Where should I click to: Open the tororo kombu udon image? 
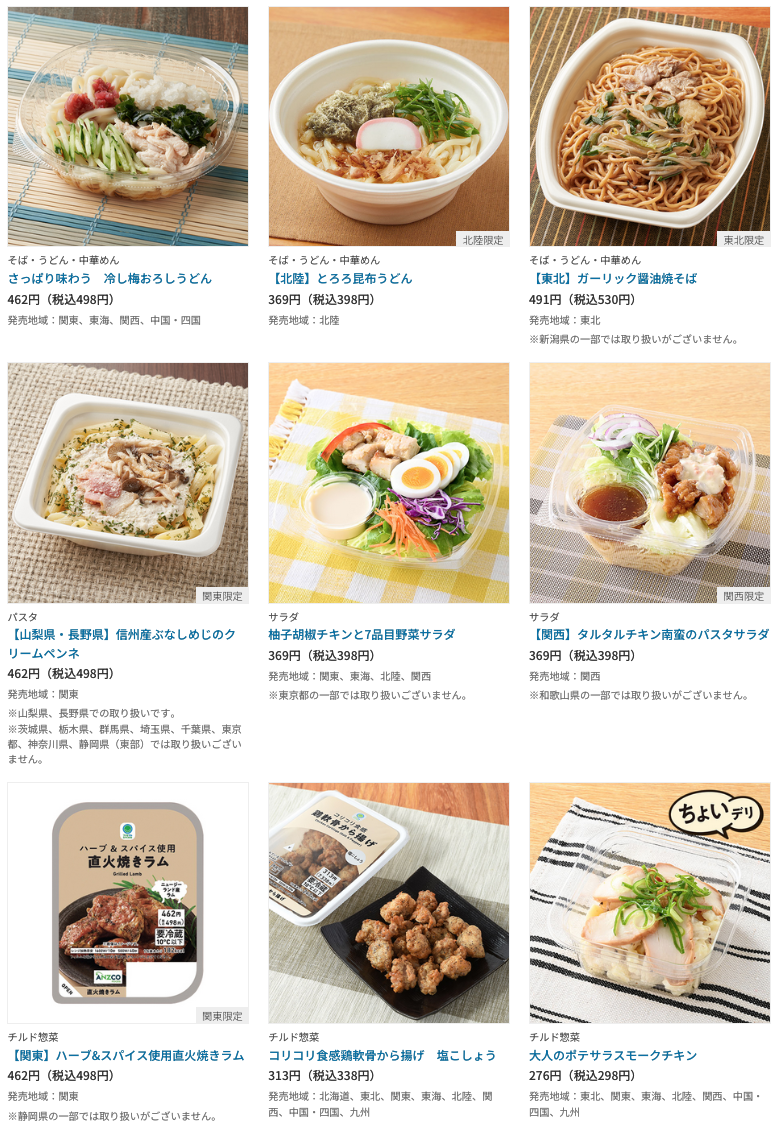click(x=389, y=127)
